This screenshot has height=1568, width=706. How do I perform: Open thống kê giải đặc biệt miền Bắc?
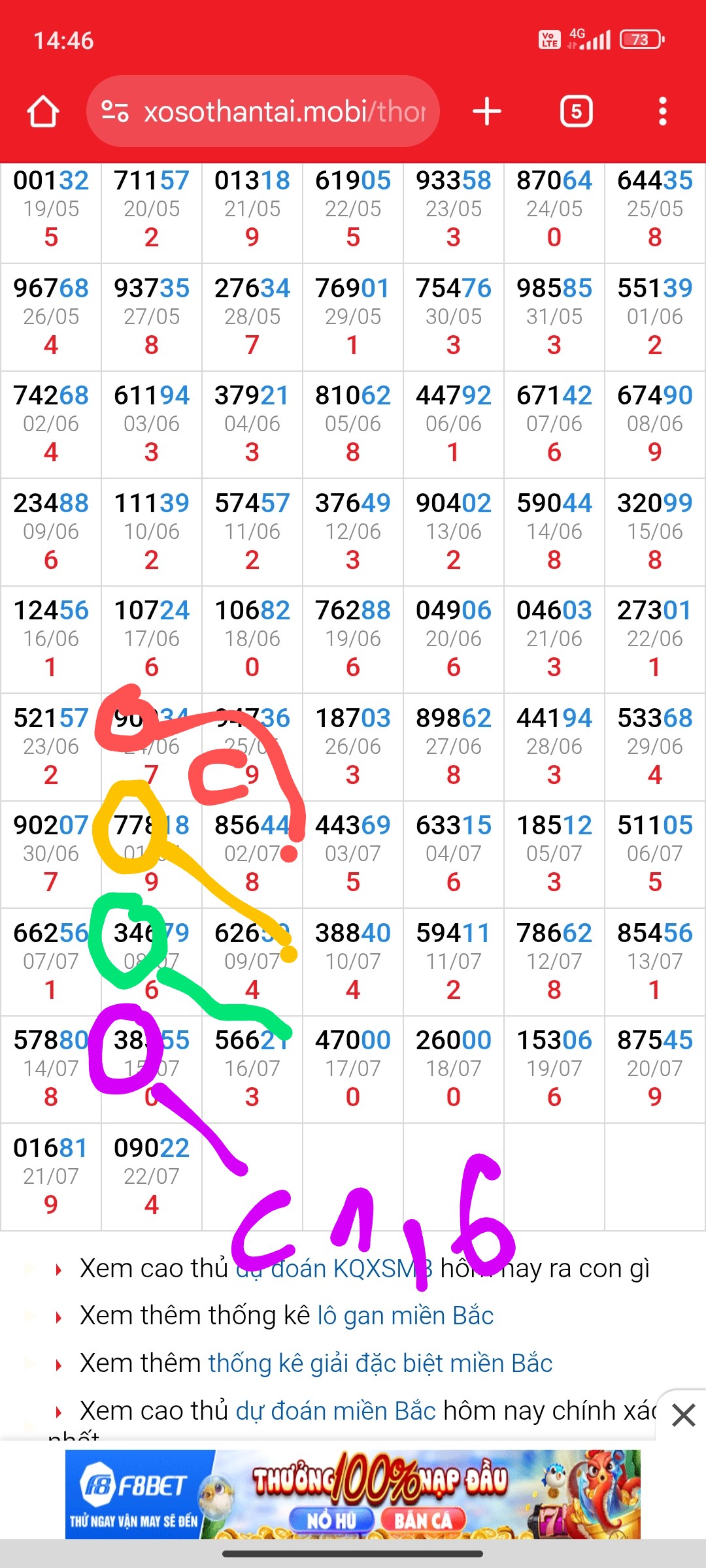click(380, 1364)
